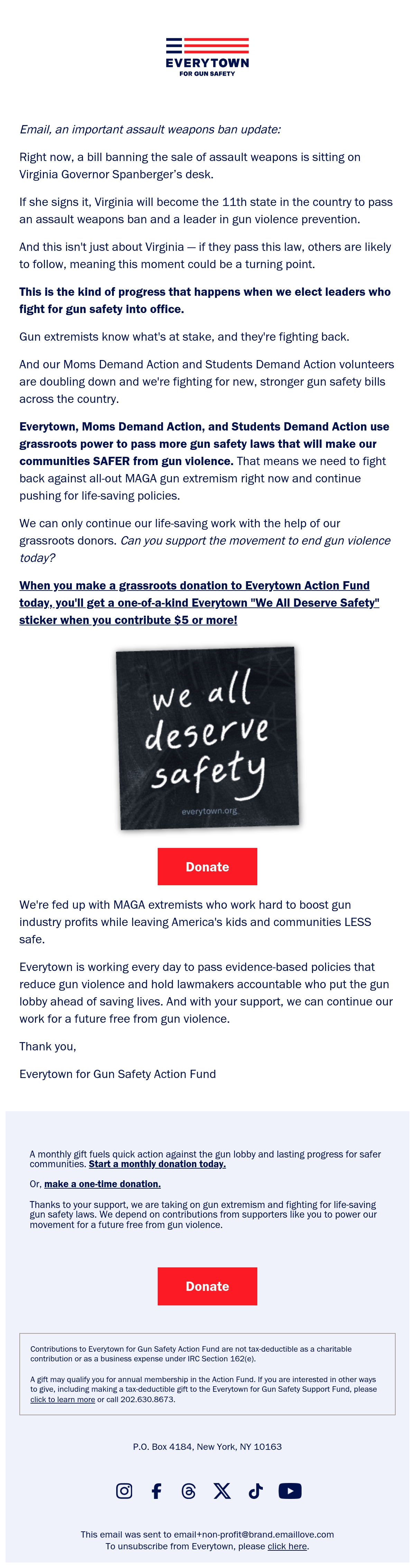Tap the Donate button below the sticker image
This screenshot has width=415, height=1568.
(207, 866)
